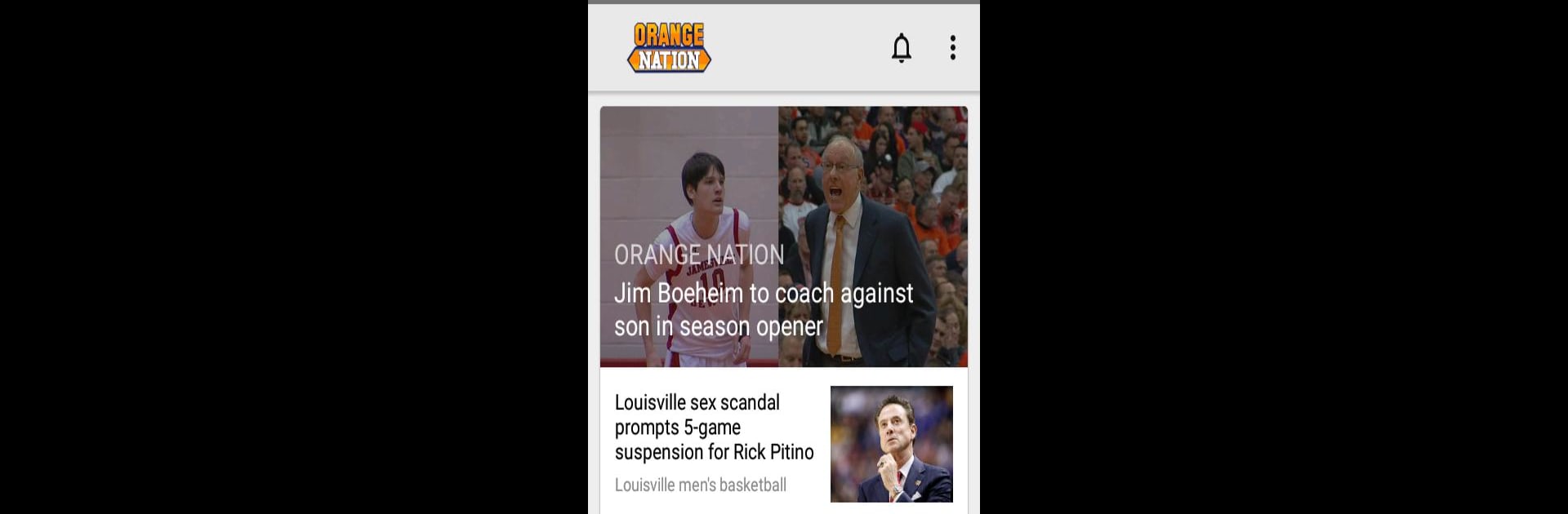1568x514 pixels.
Task: Open the Jim Boeheim season opener story
Action: pyautogui.click(x=764, y=310)
